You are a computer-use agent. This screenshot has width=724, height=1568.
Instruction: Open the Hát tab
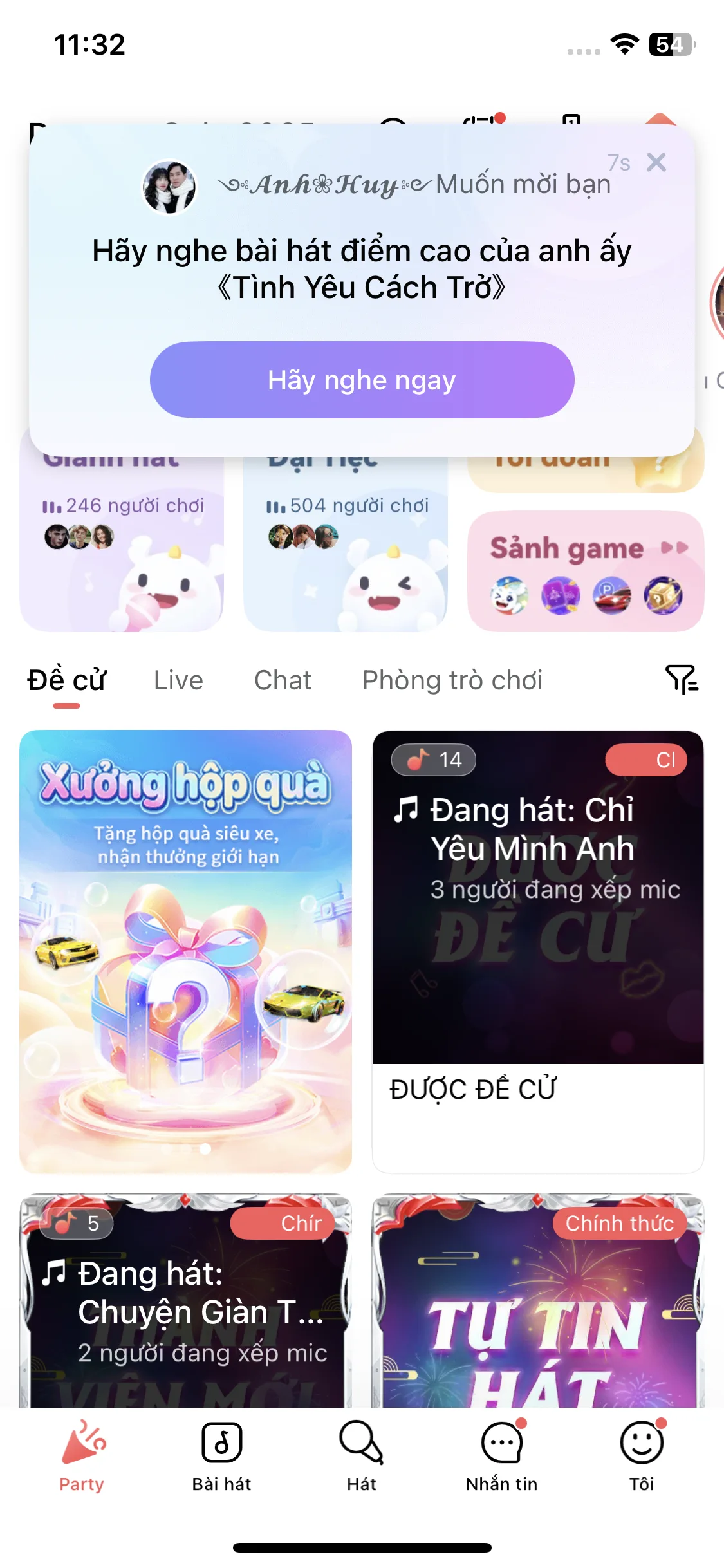[362, 1456]
